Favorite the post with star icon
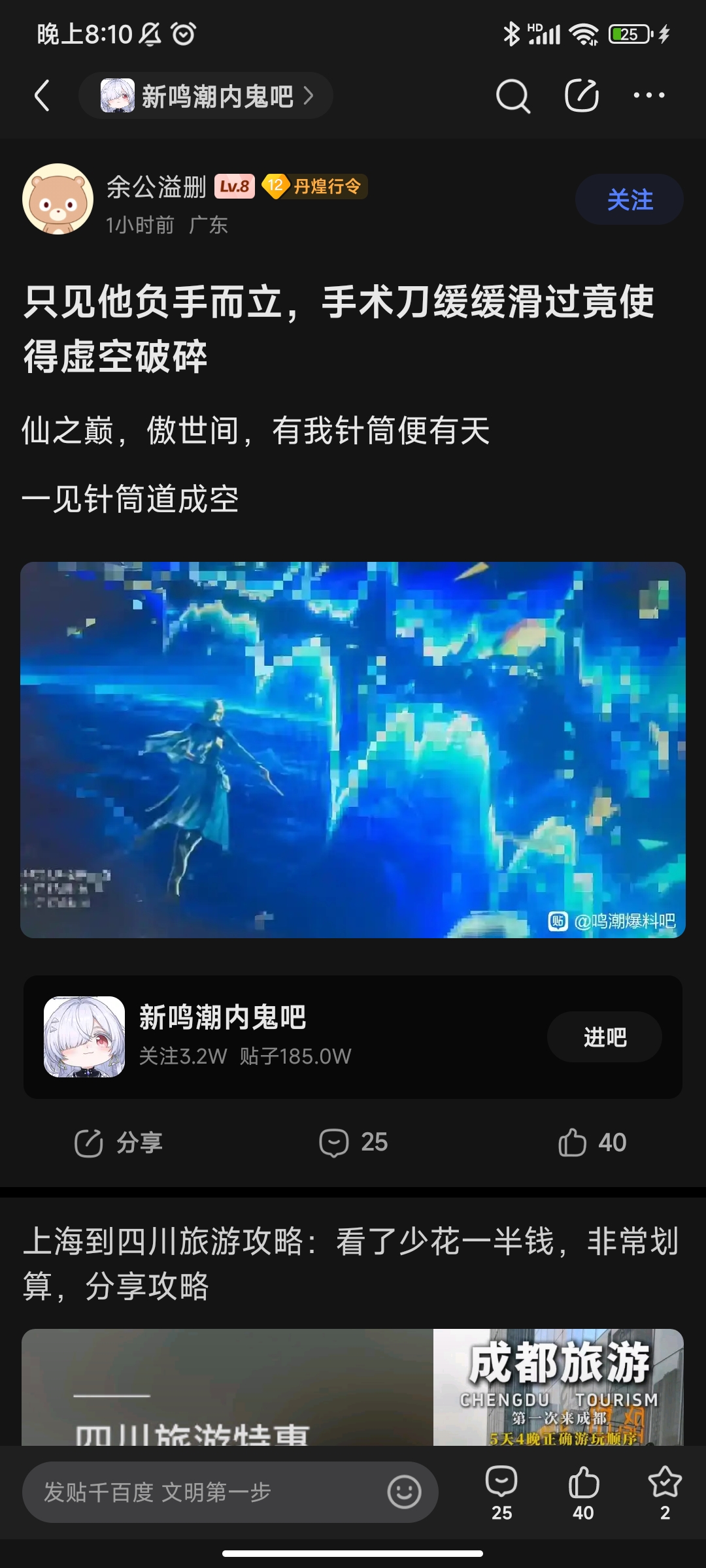 (665, 1492)
